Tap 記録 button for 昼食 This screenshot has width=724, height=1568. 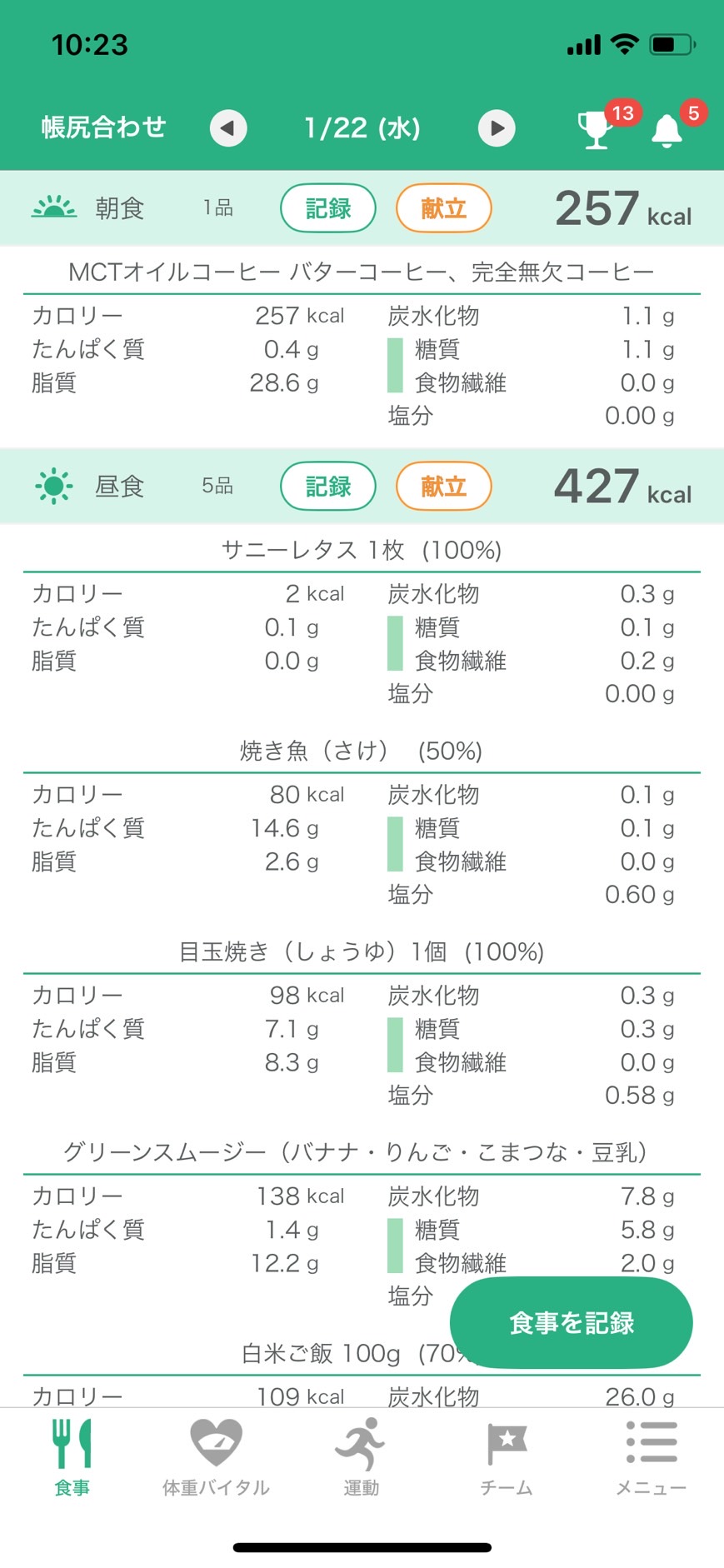pyautogui.click(x=328, y=486)
